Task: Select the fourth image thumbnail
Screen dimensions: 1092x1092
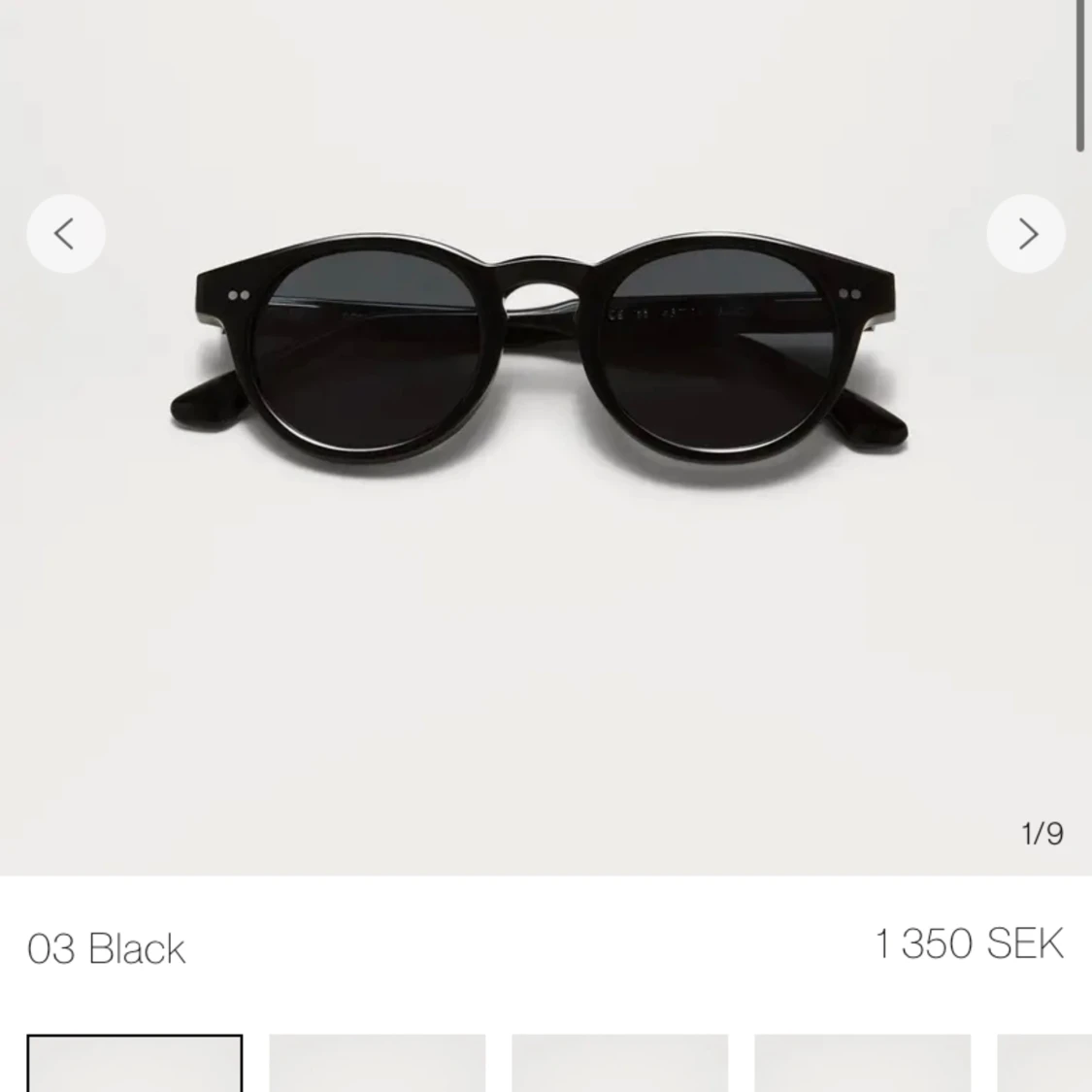Action: pos(862,1064)
